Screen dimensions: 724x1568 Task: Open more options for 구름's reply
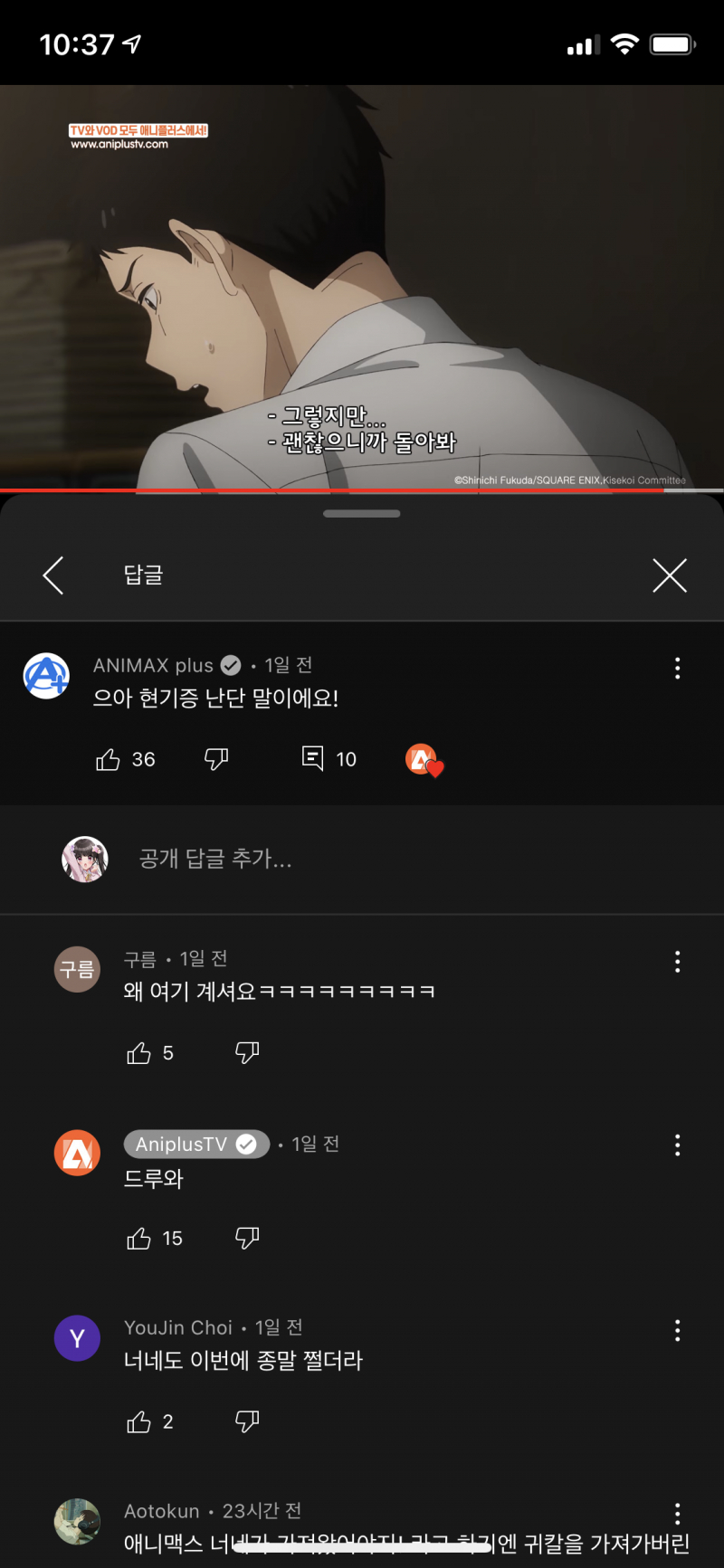[x=677, y=962]
